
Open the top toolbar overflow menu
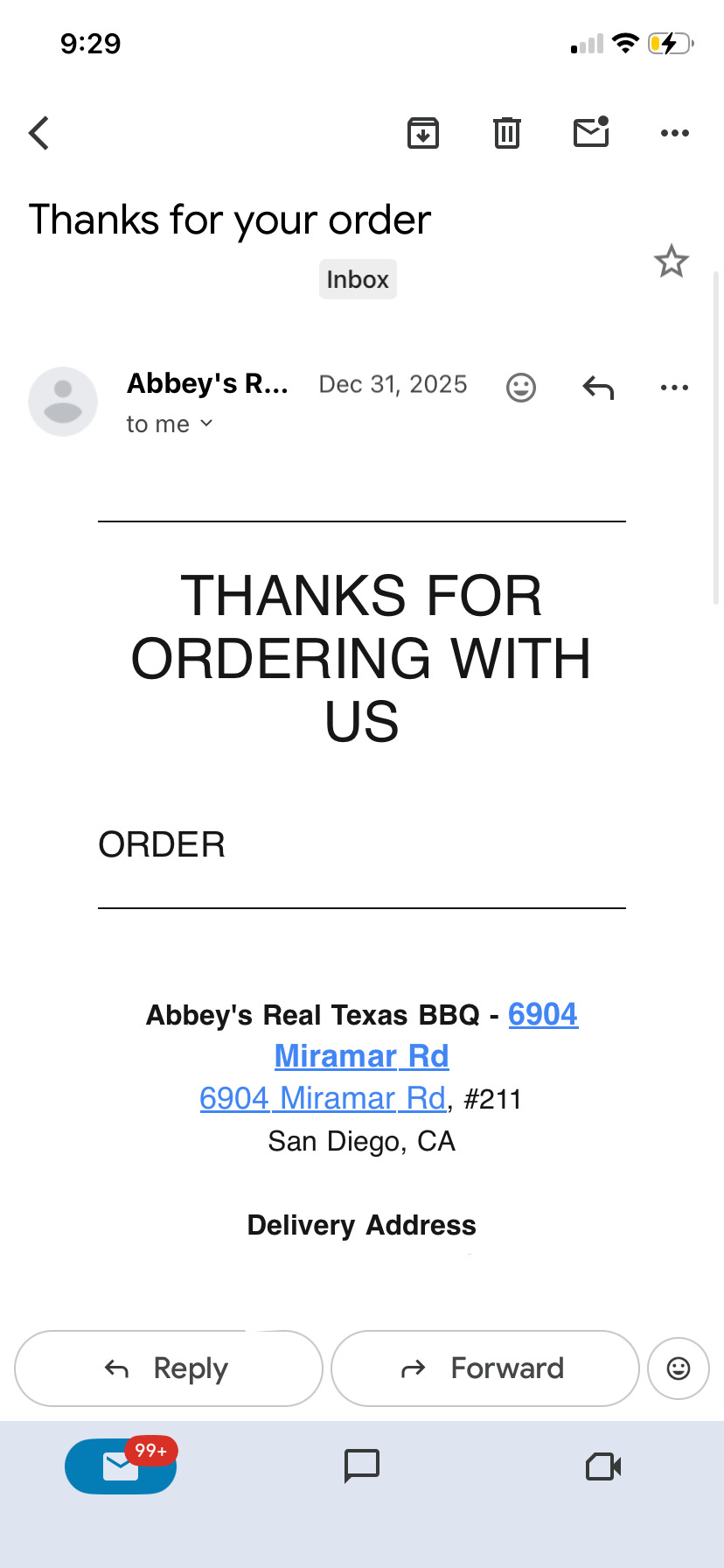(x=675, y=133)
